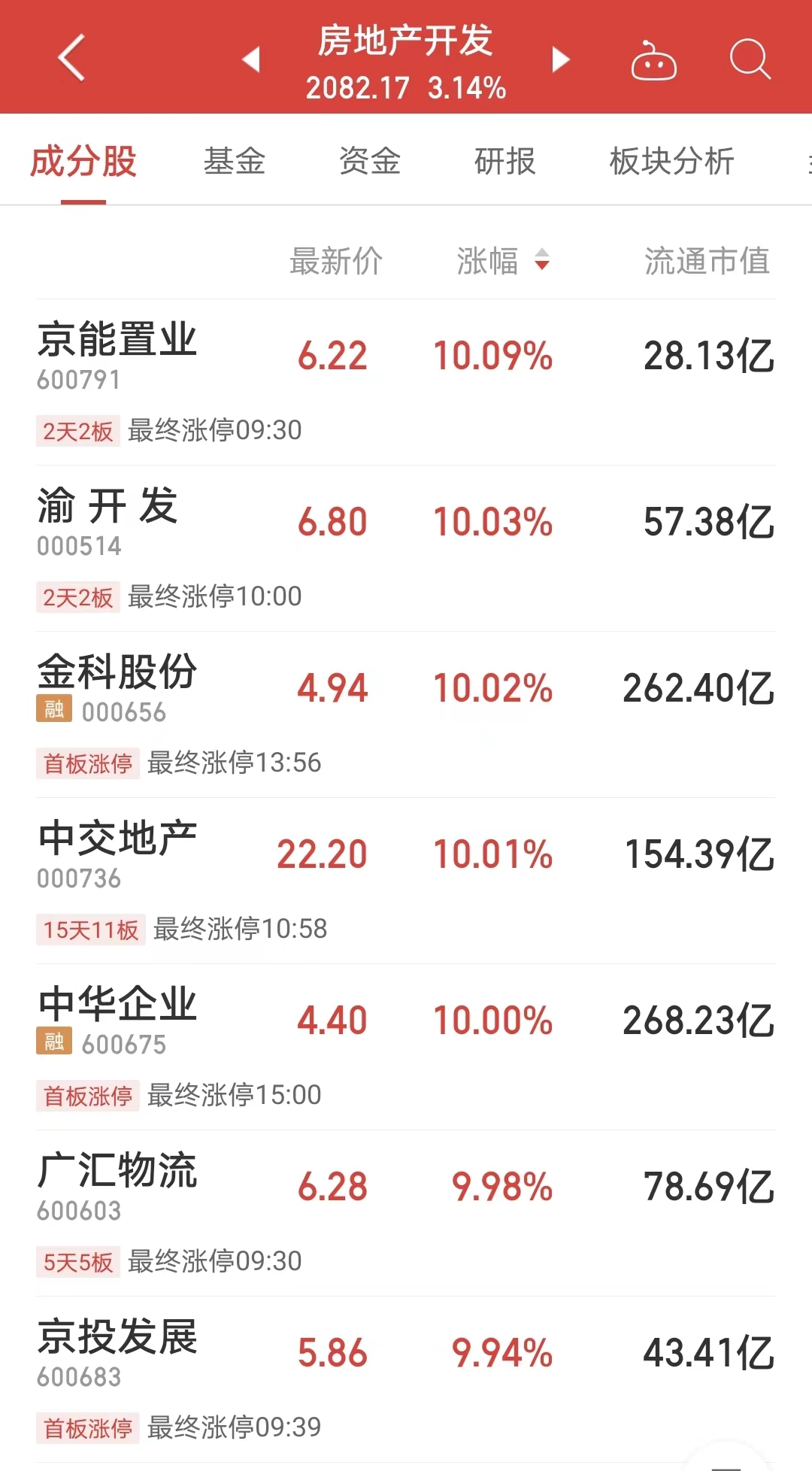Go back using the top-left arrow
The image size is (812, 1471).
pos(71,57)
